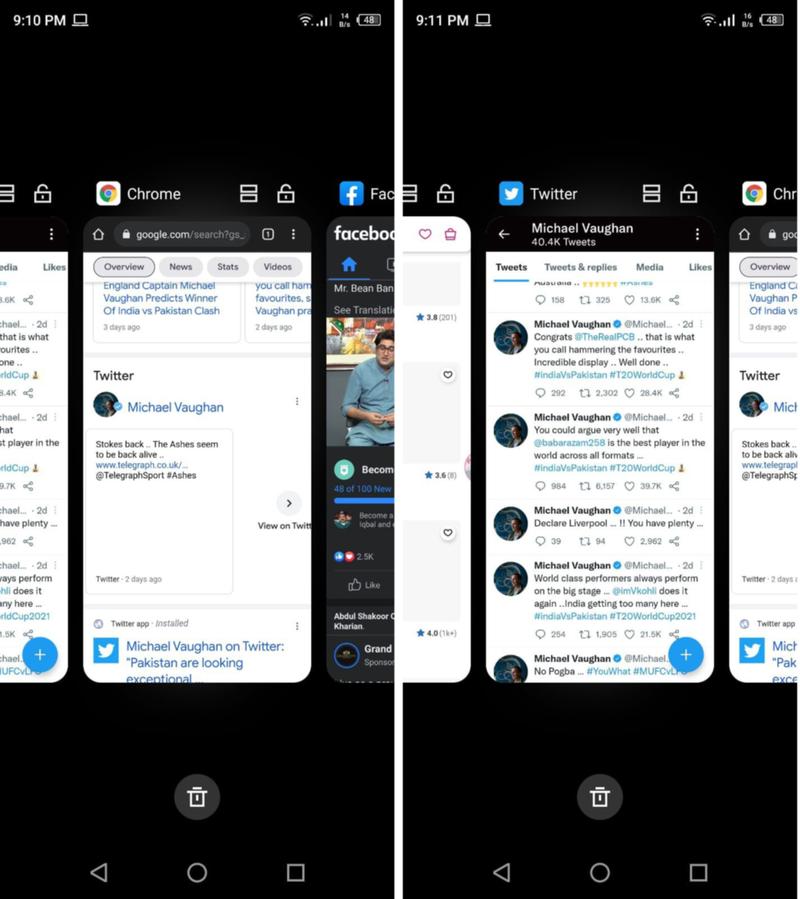Clear all recent apps on the 9:11 PM screen
800x899 pixels.
point(600,797)
